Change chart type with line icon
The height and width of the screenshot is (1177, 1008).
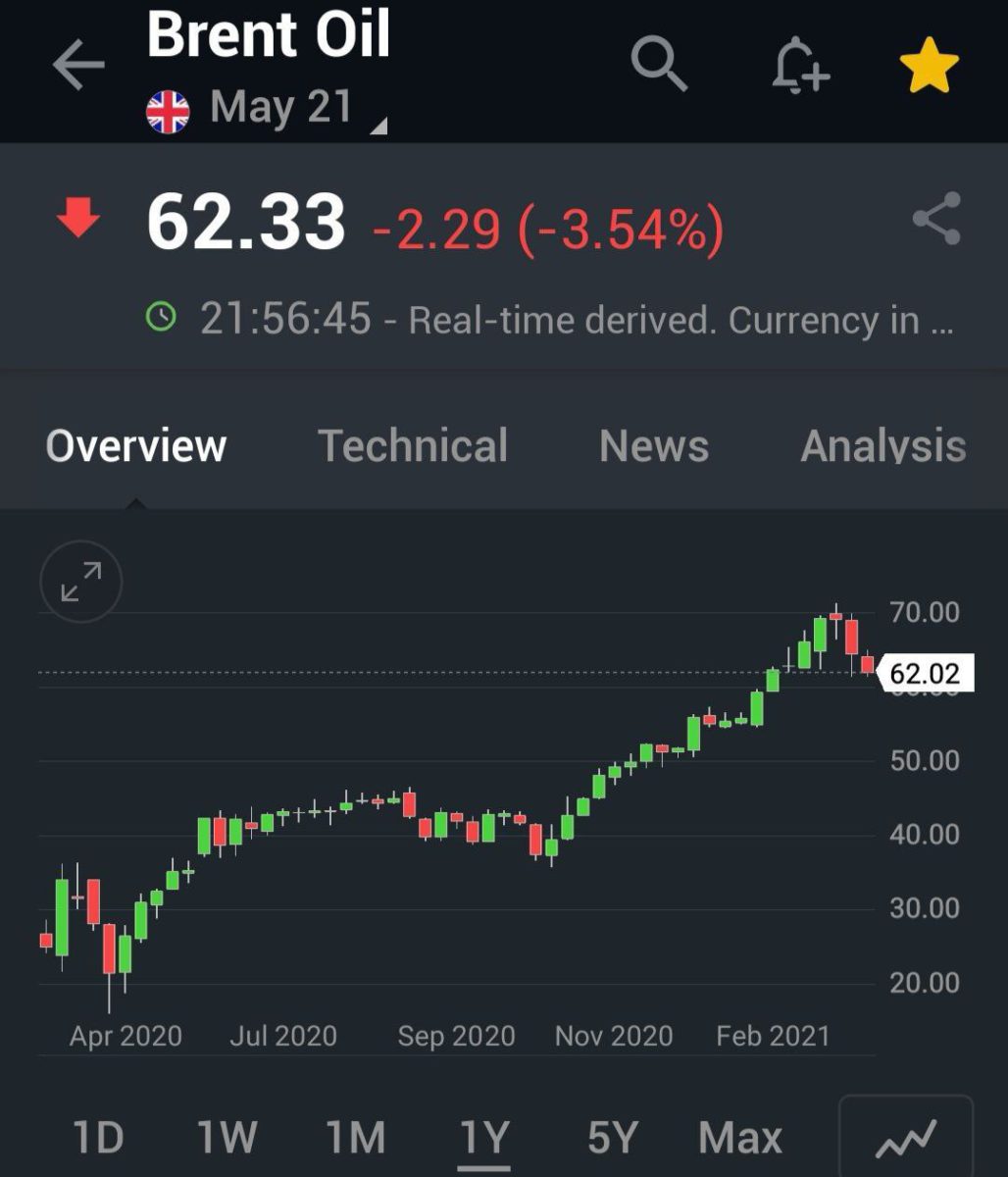tap(906, 1138)
